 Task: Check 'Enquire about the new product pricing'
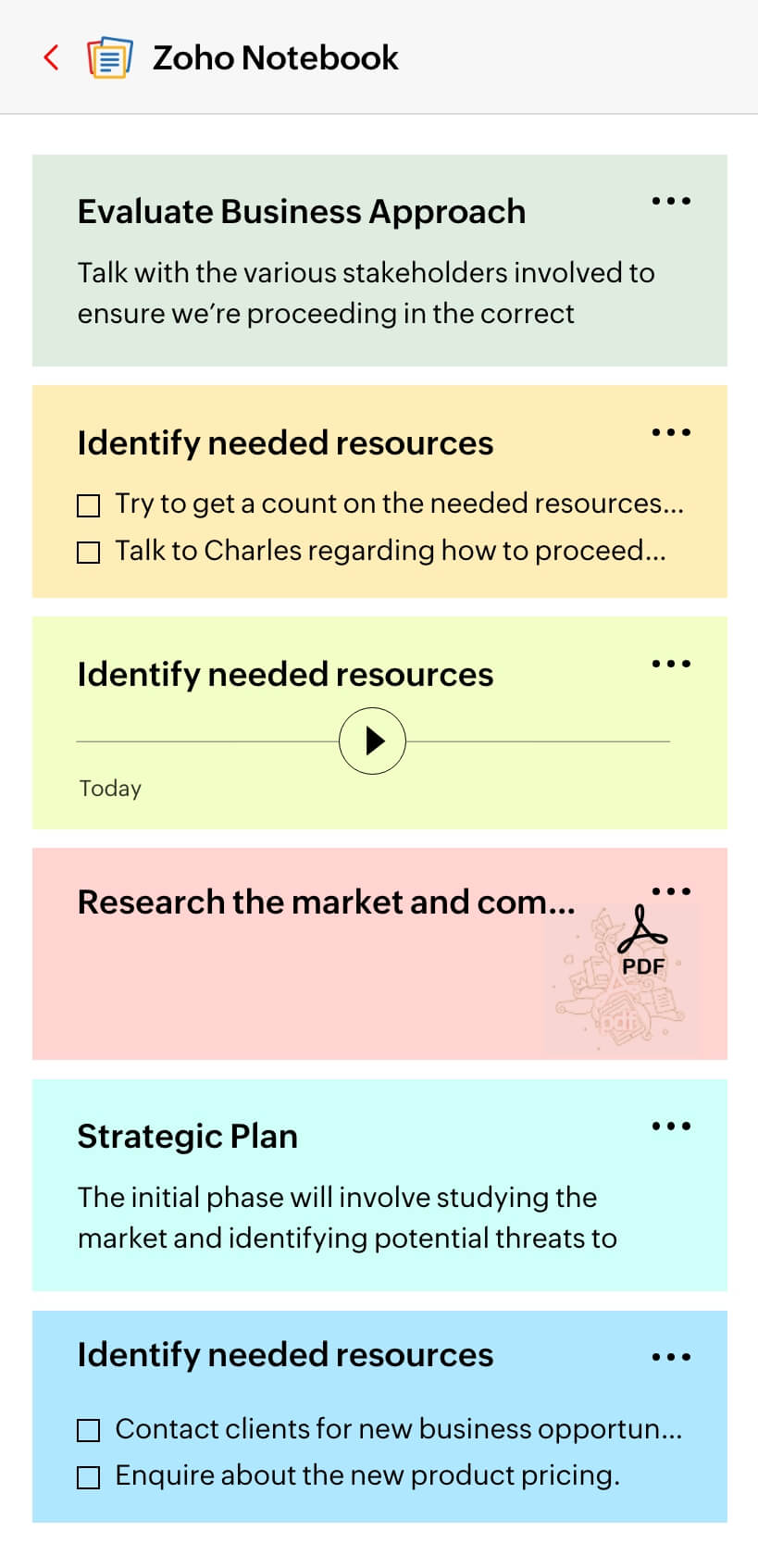click(x=89, y=1476)
